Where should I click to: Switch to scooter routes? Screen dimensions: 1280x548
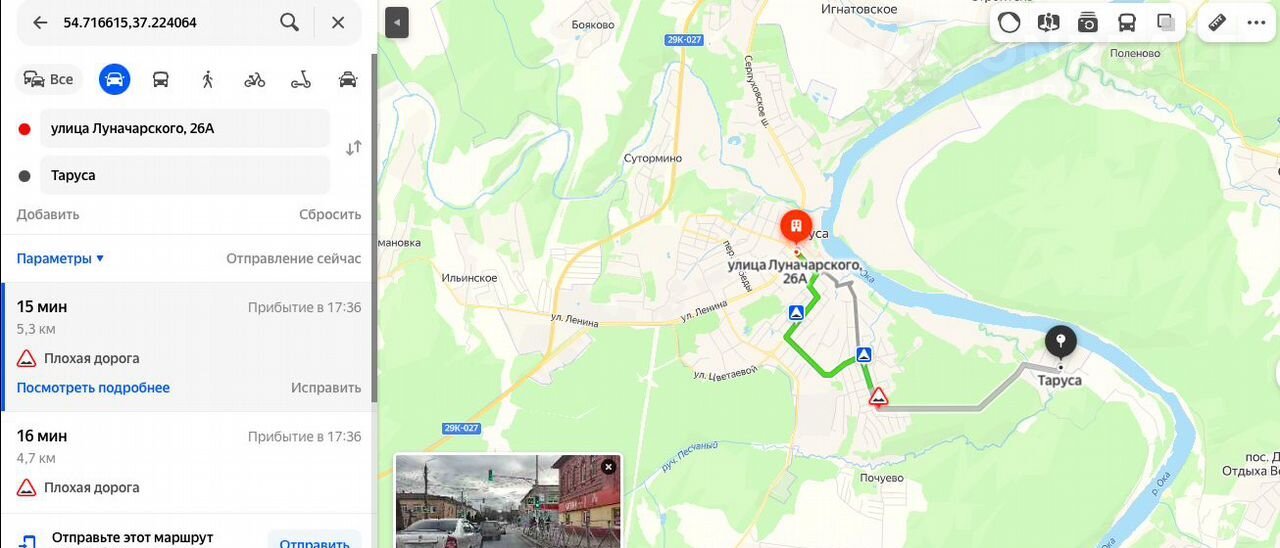301,79
